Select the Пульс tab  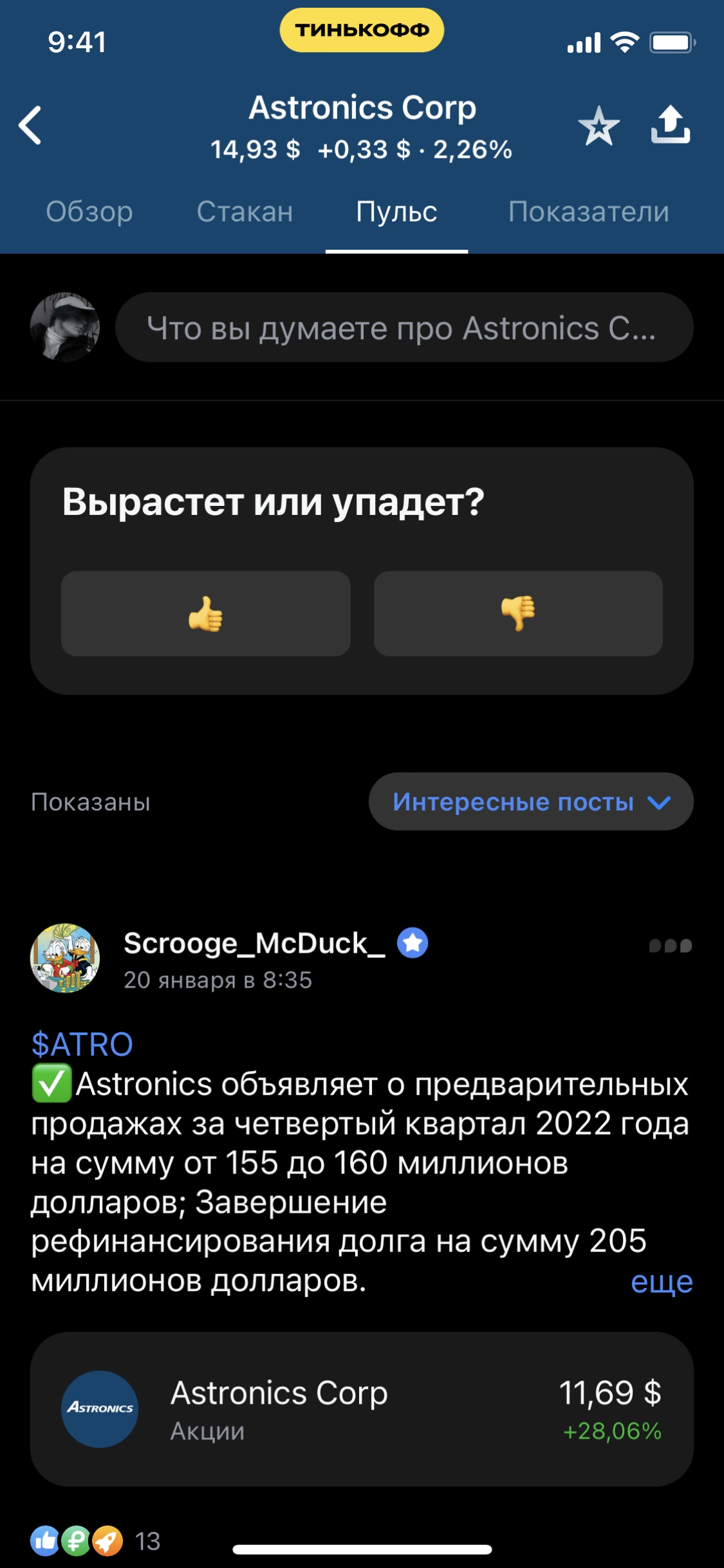tap(396, 212)
